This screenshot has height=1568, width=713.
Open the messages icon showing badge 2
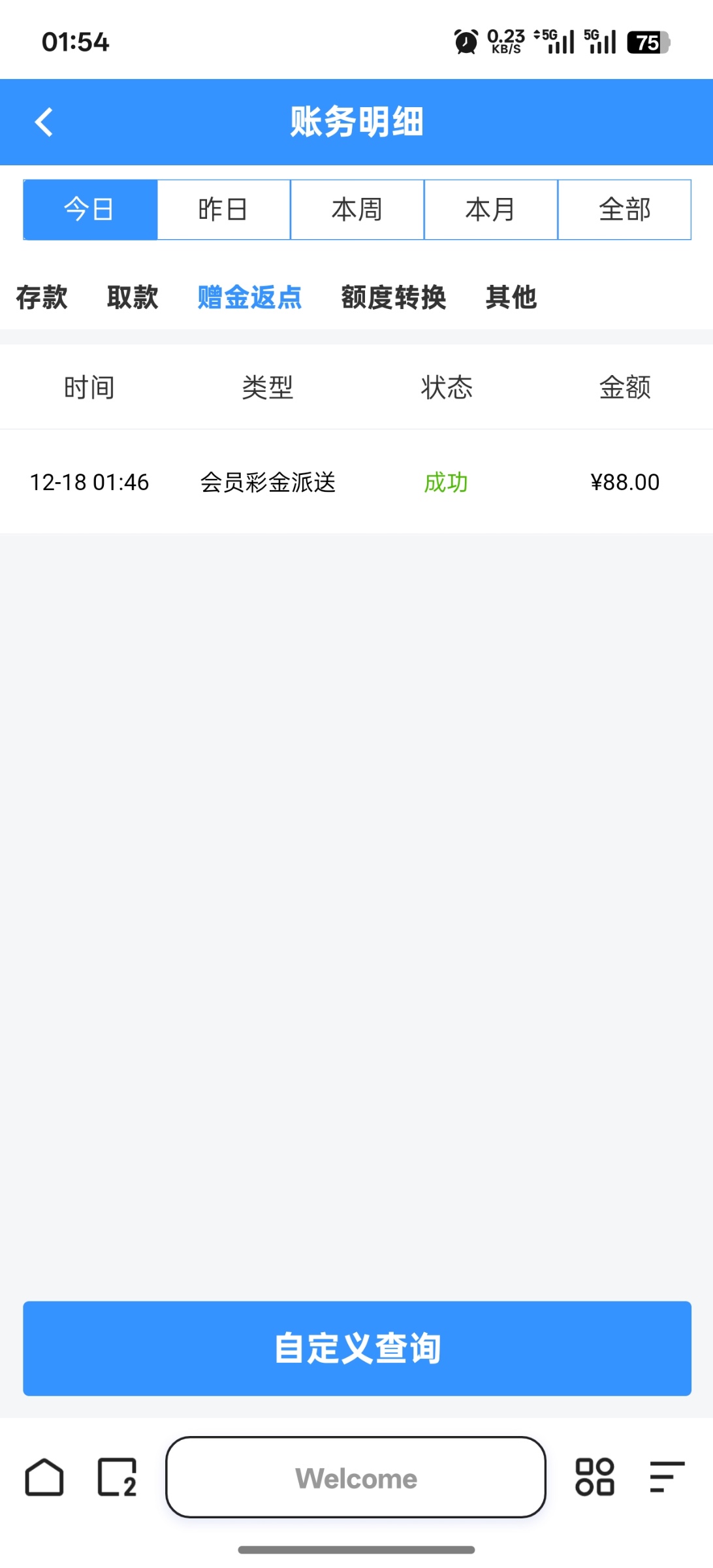click(x=116, y=1478)
